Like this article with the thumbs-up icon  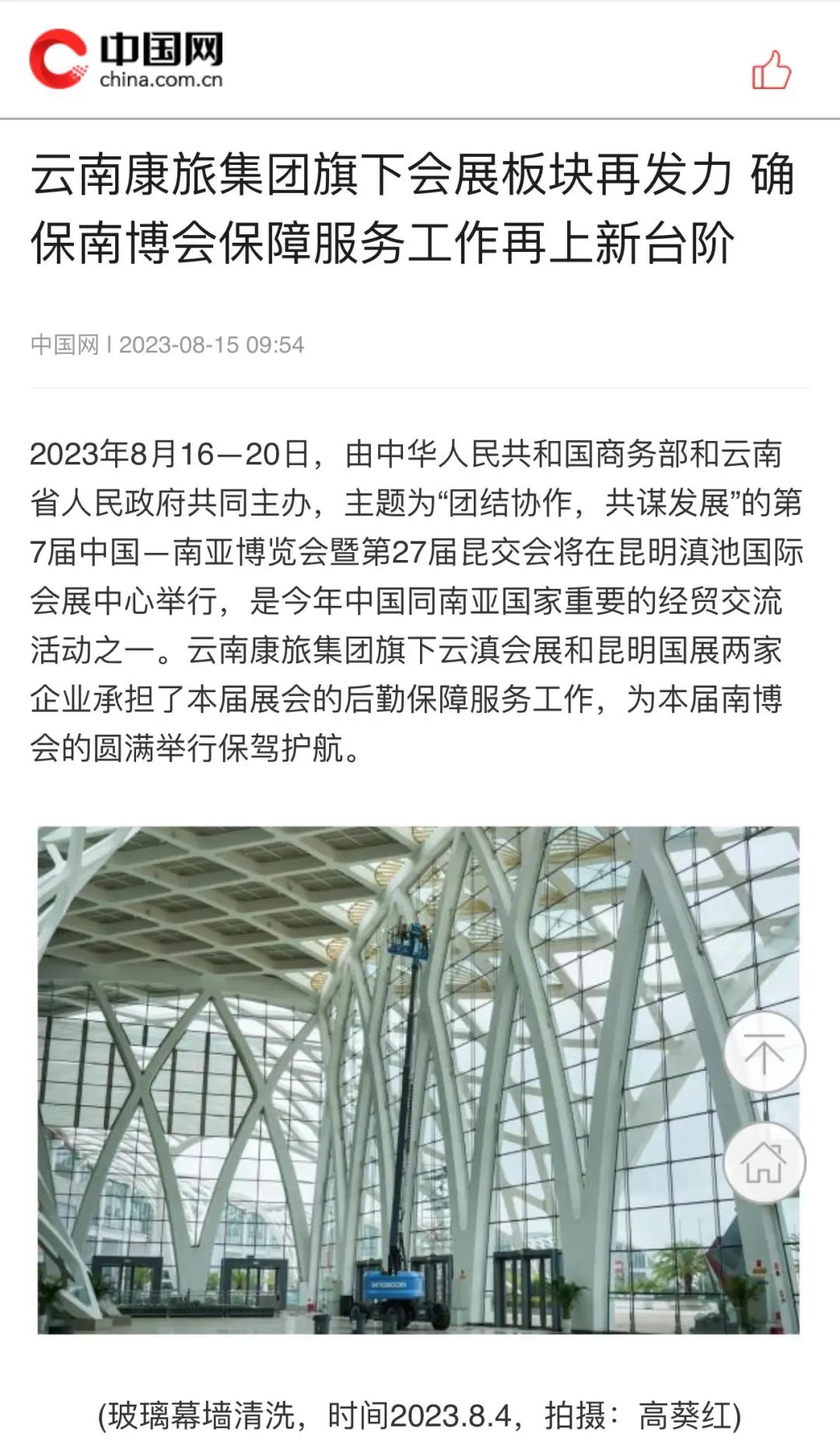tap(771, 70)
